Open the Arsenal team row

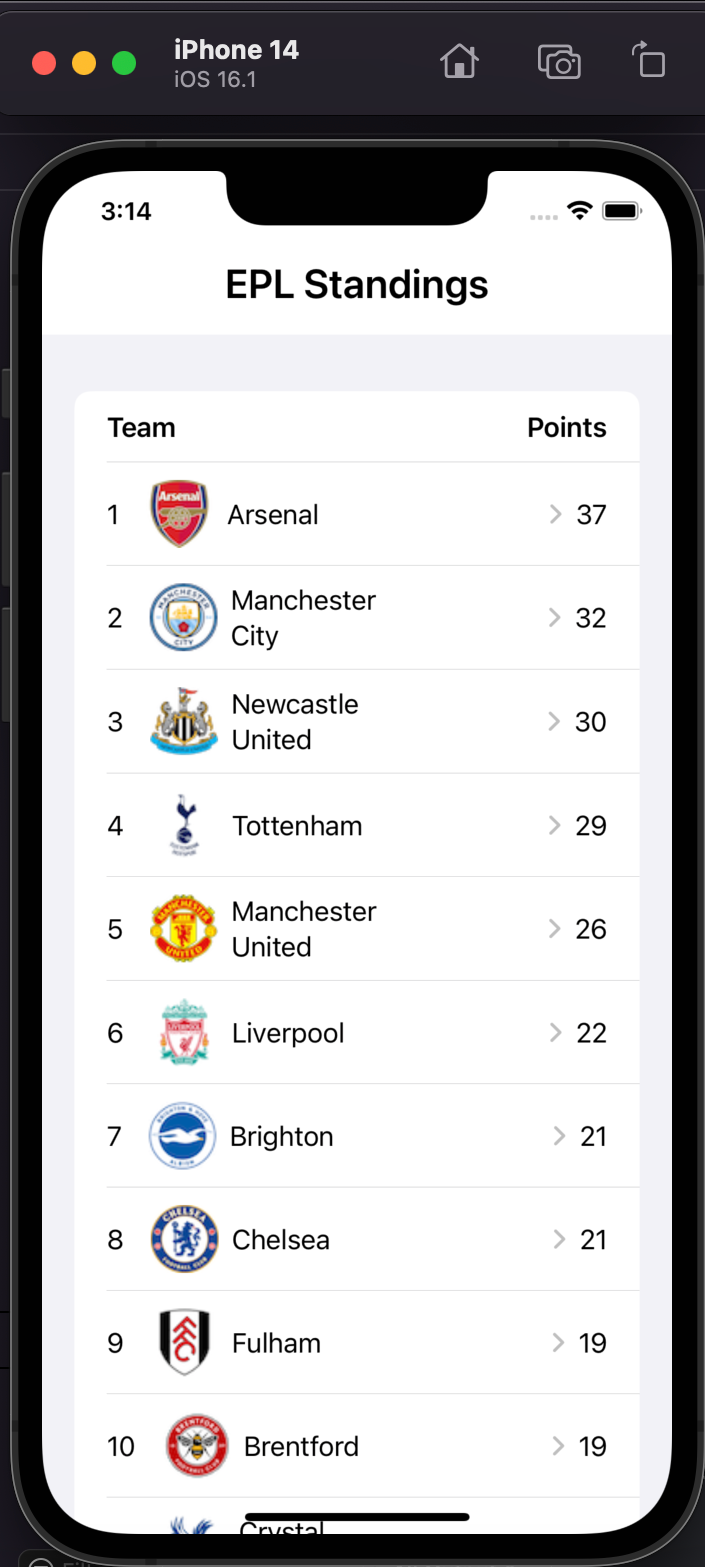pos(356,515)
